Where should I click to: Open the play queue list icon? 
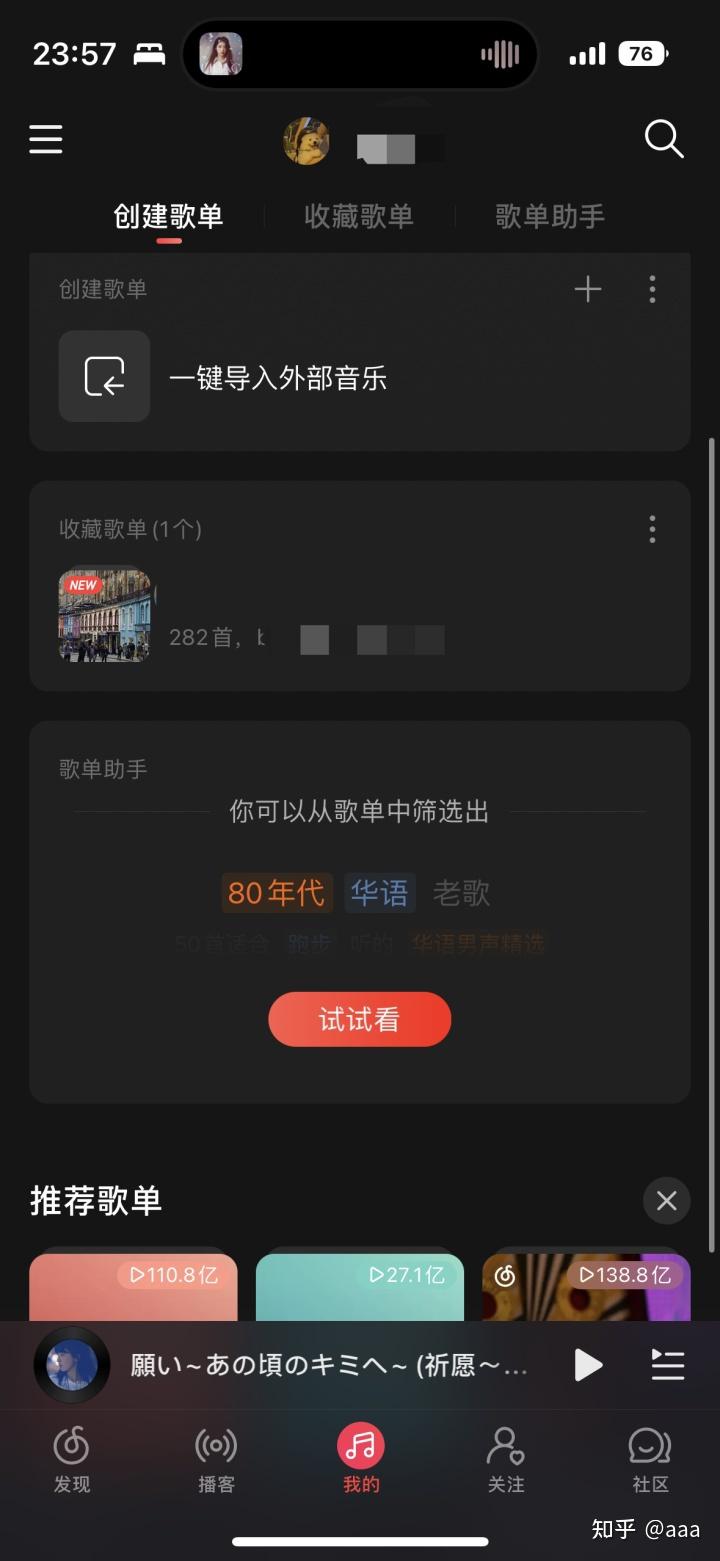click(x=667, y=1365)
